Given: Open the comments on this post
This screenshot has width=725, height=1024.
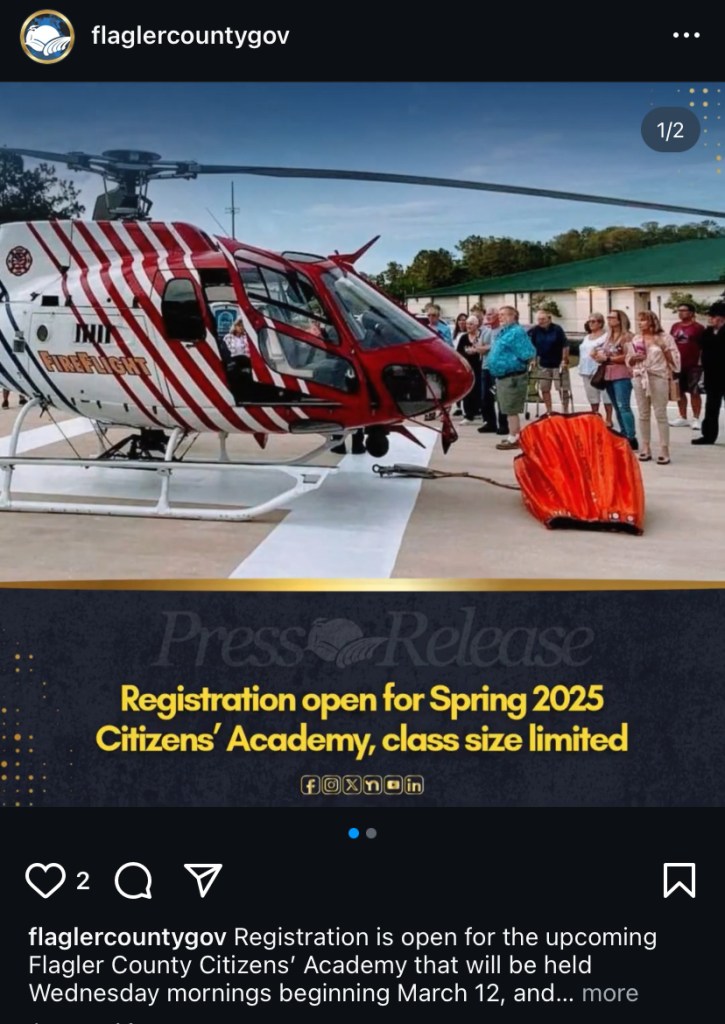Looking at the screenshot, I should 133,880.
